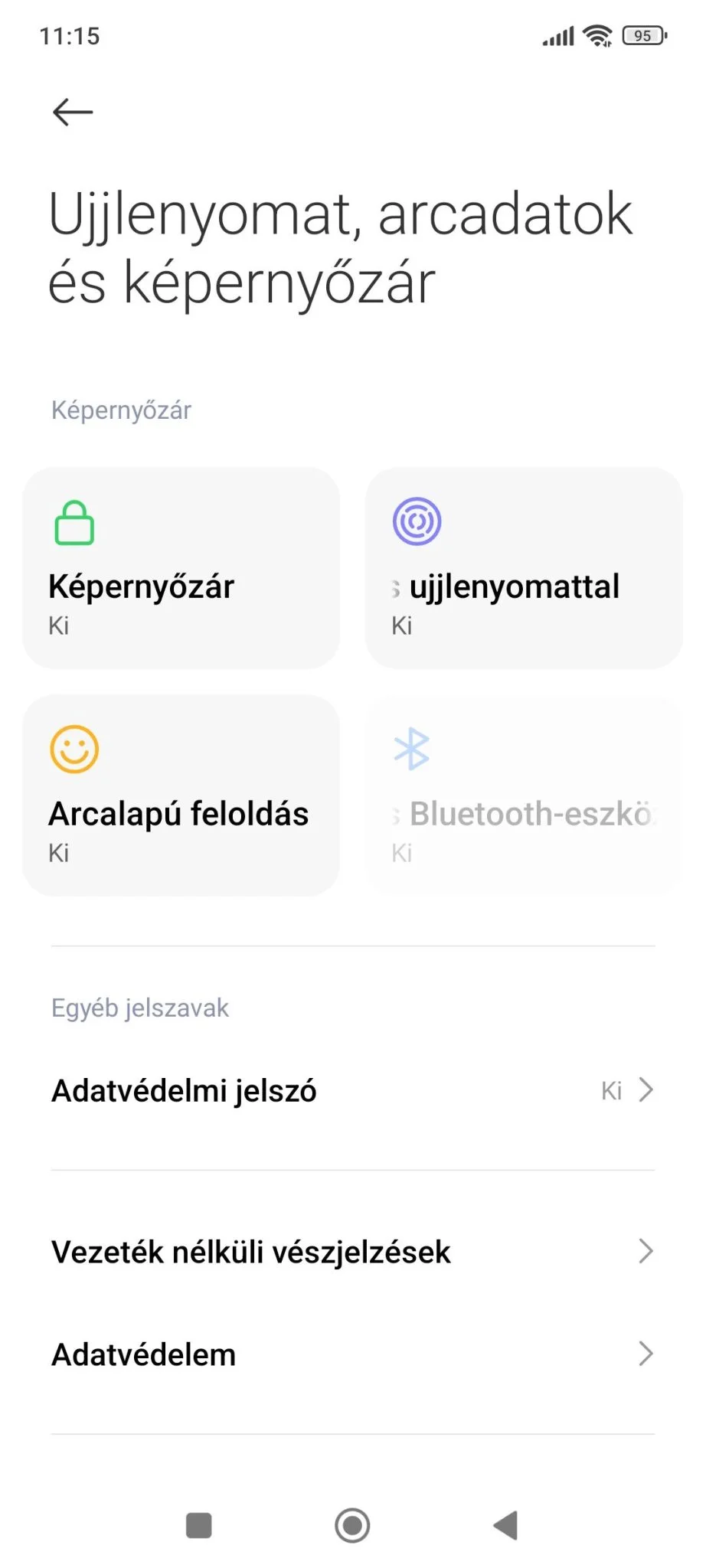Image resolution: width=706 pixels, height=1568 pixels.
Task: Open the Adatvédelem row
Action: (352, 1354)
